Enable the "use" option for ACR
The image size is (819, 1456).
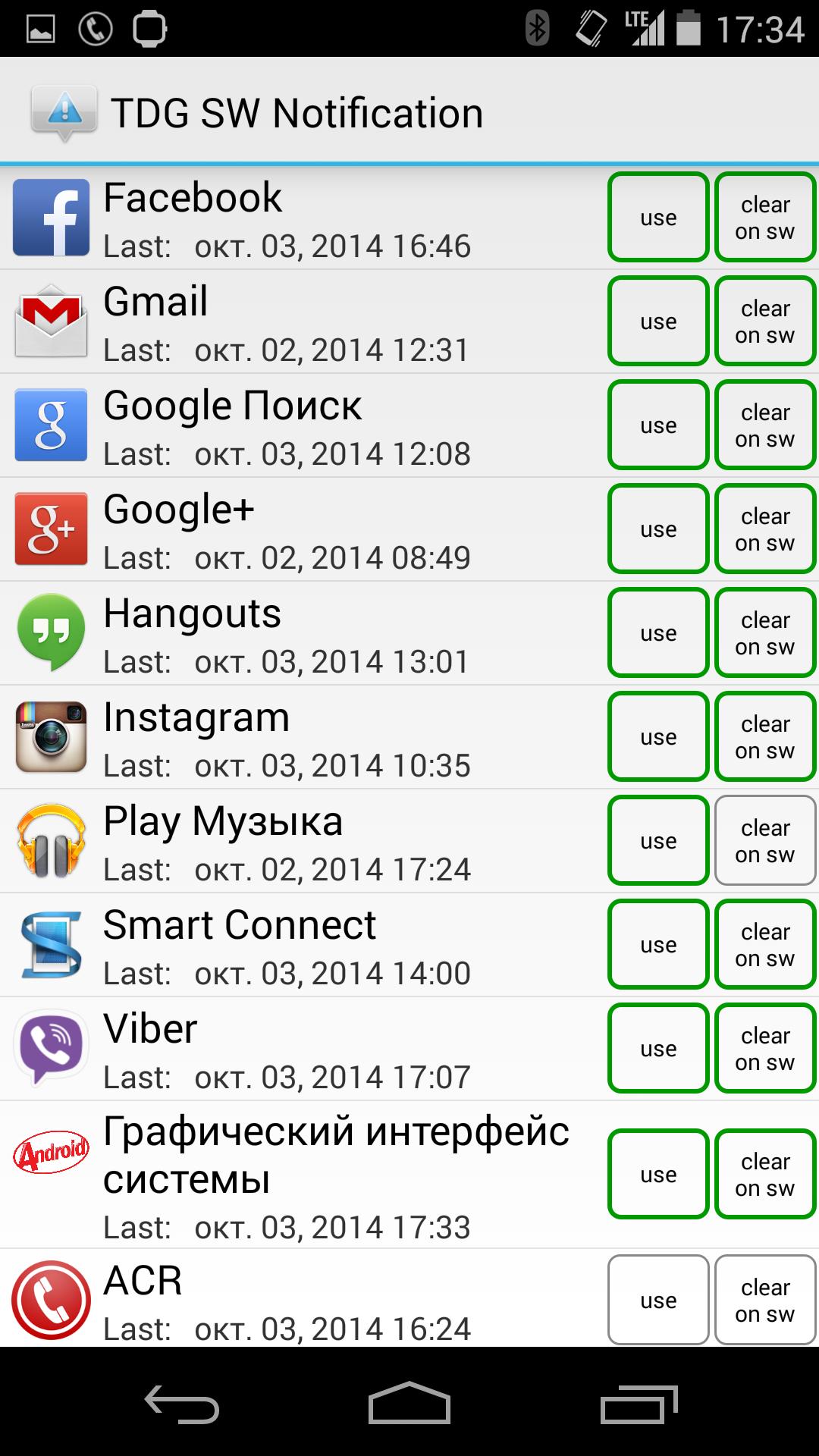(657, 1299)
